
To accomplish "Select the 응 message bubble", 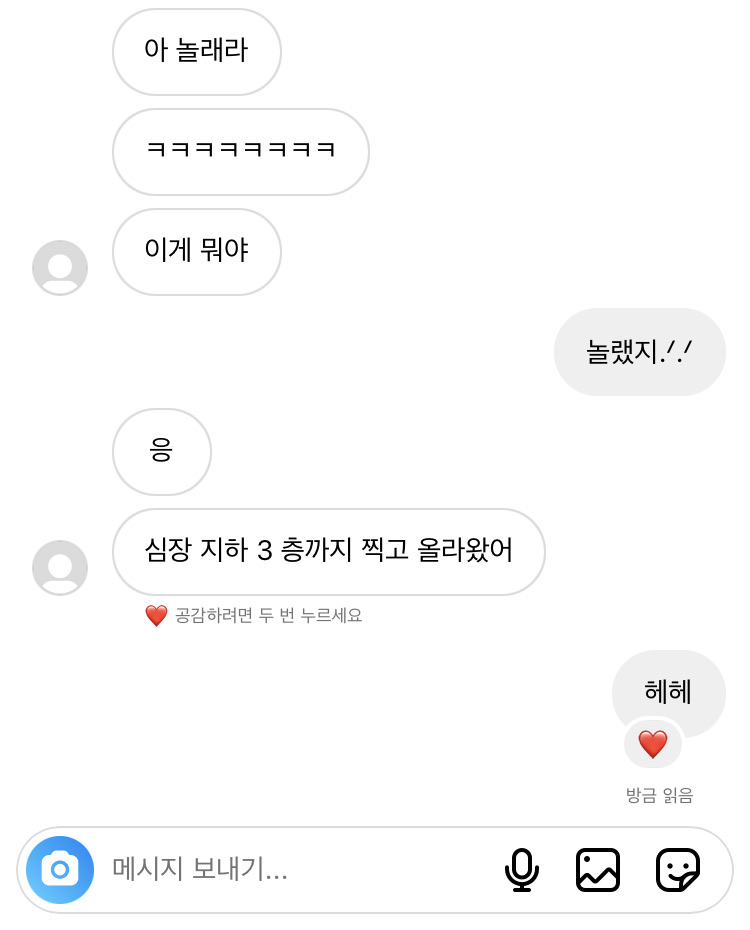I will pos(161,452).
